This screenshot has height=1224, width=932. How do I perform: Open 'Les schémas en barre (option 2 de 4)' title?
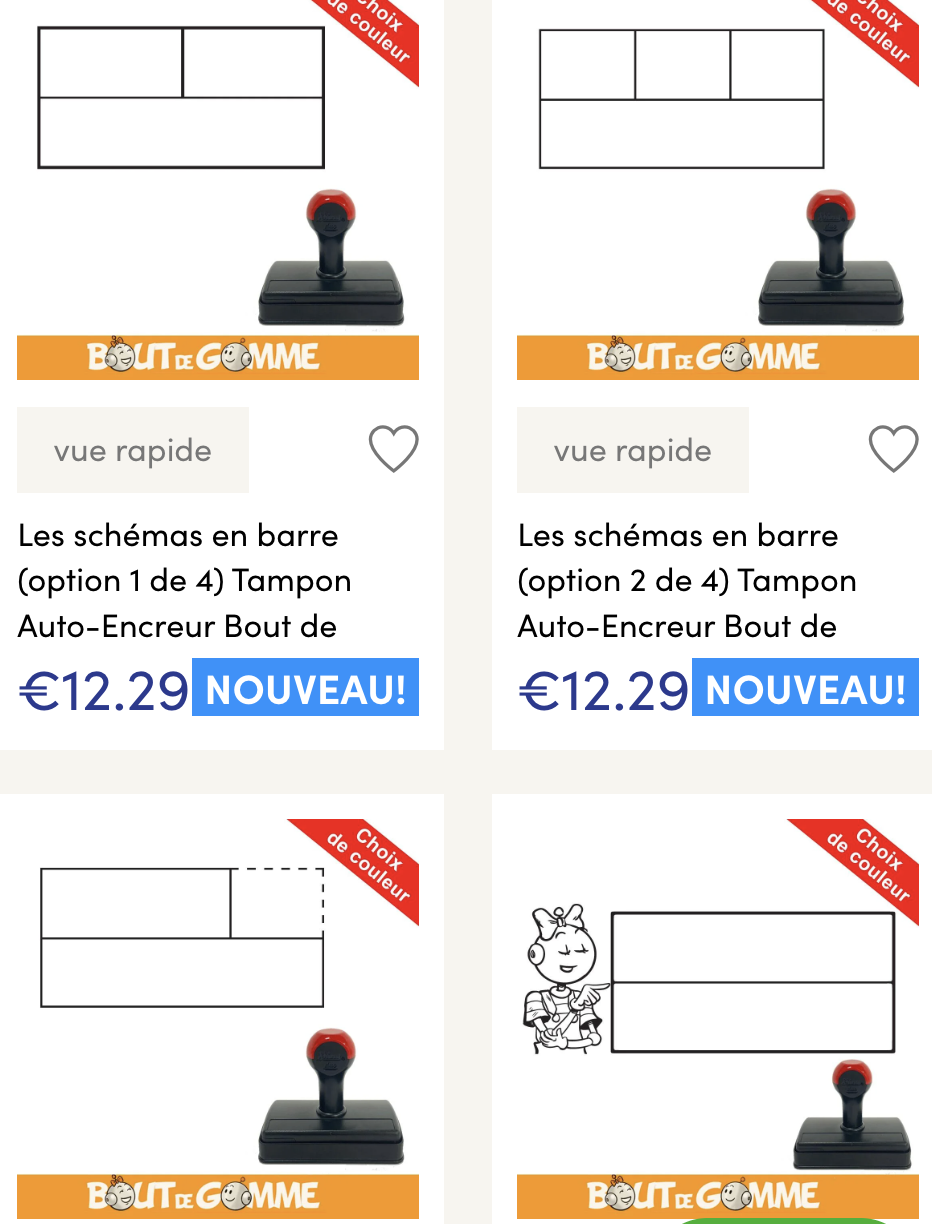pos(686,580)
